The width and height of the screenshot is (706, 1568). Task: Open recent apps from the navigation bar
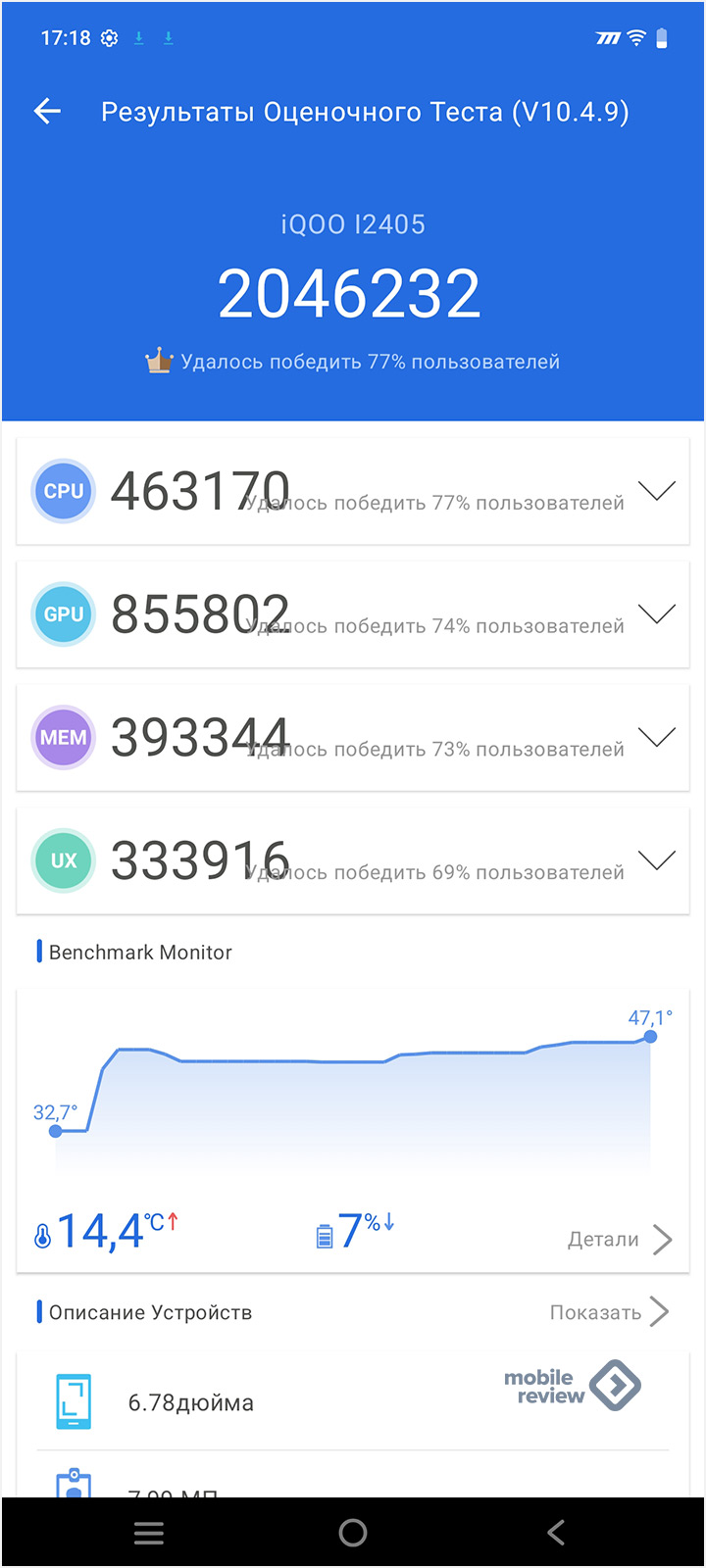(149, 1533)
